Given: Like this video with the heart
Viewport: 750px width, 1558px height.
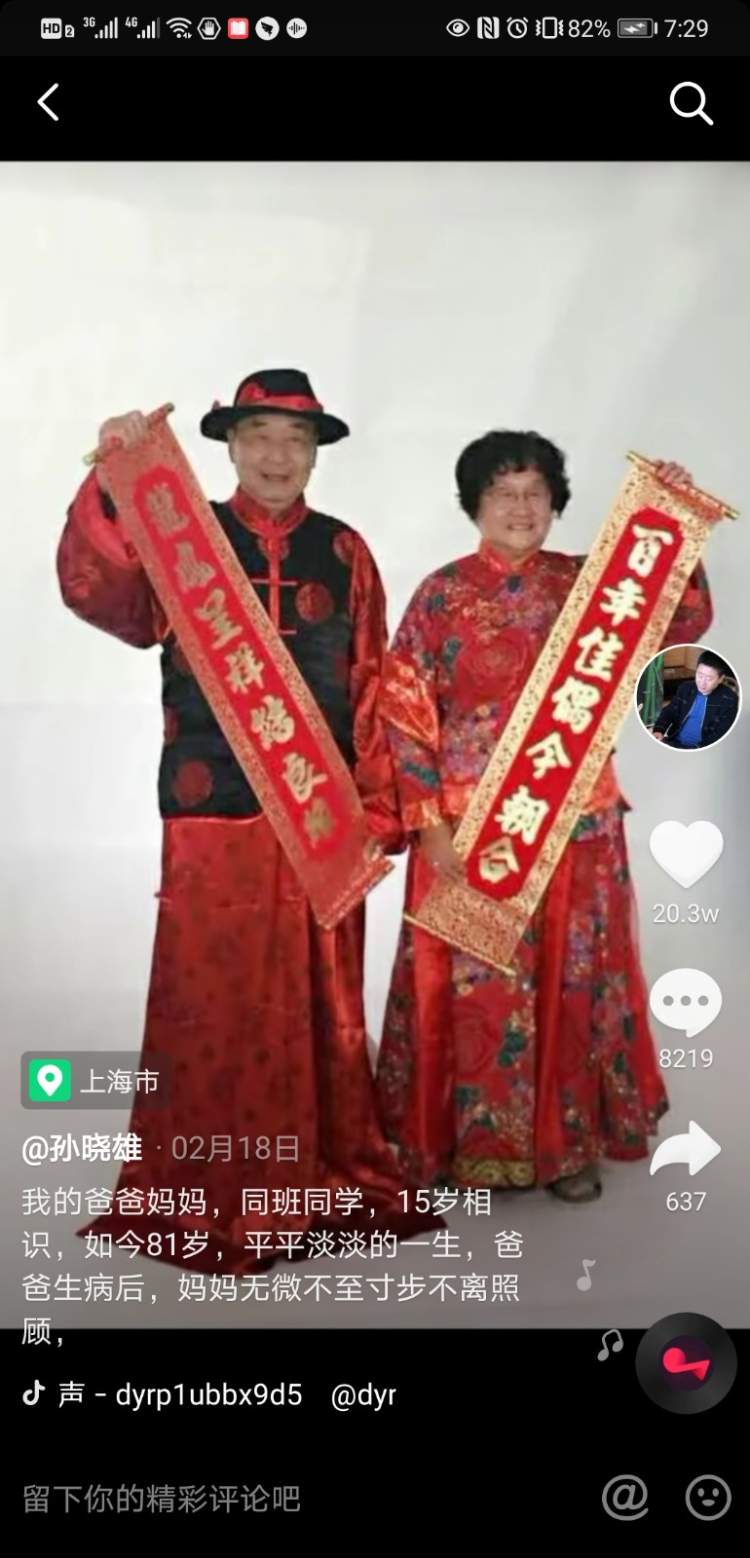Looking at the screenshot, I should pyautogui.click(x=686, y=854).
